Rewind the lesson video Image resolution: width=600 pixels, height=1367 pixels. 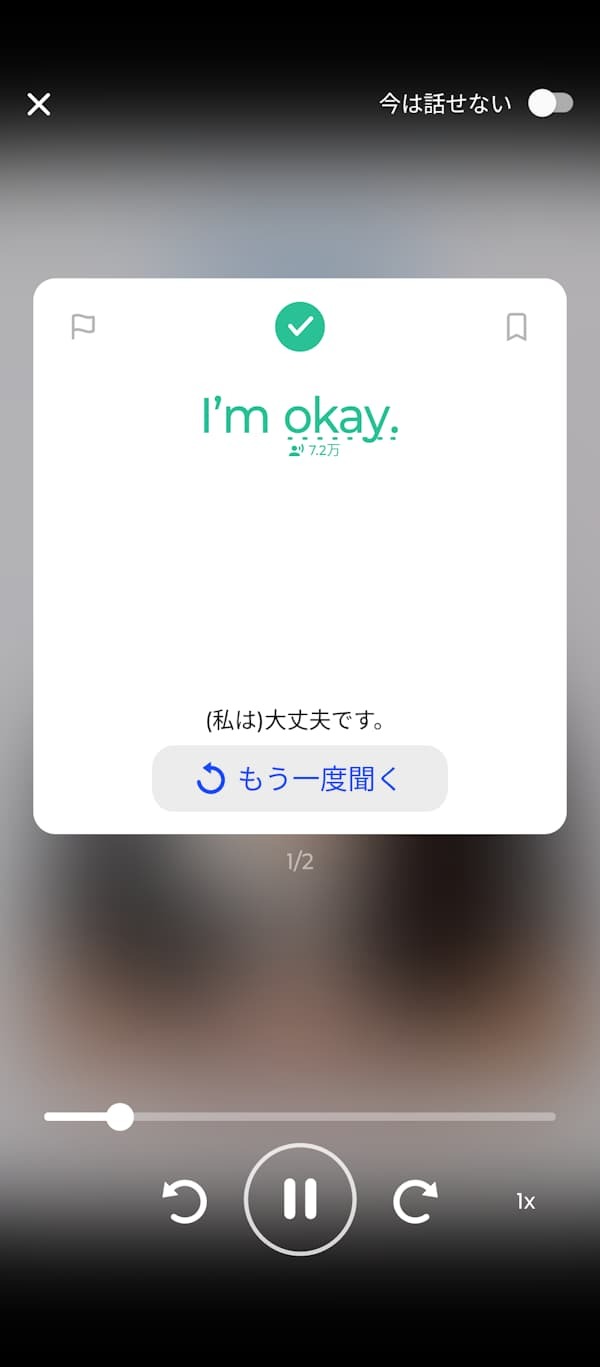(185, 1201)
